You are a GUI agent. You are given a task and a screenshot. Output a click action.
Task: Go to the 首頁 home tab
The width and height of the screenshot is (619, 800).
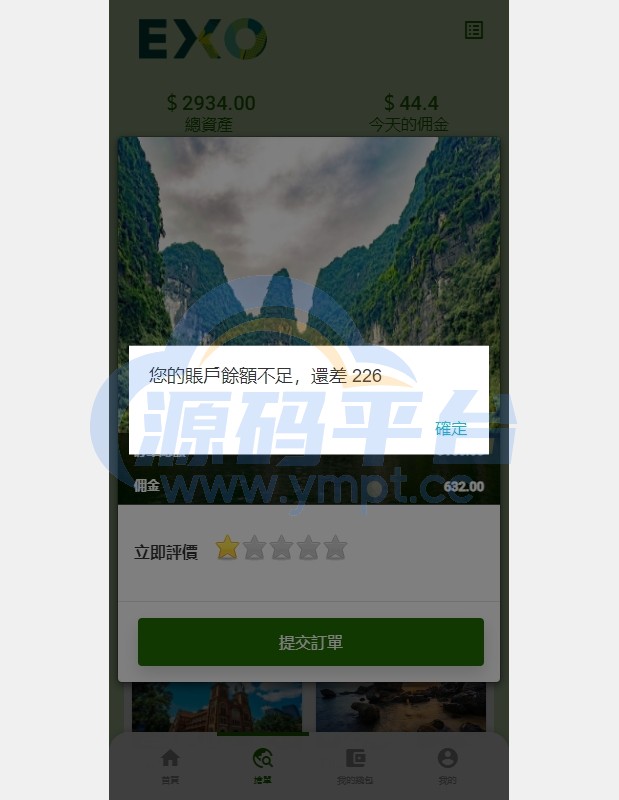point(170,765)
